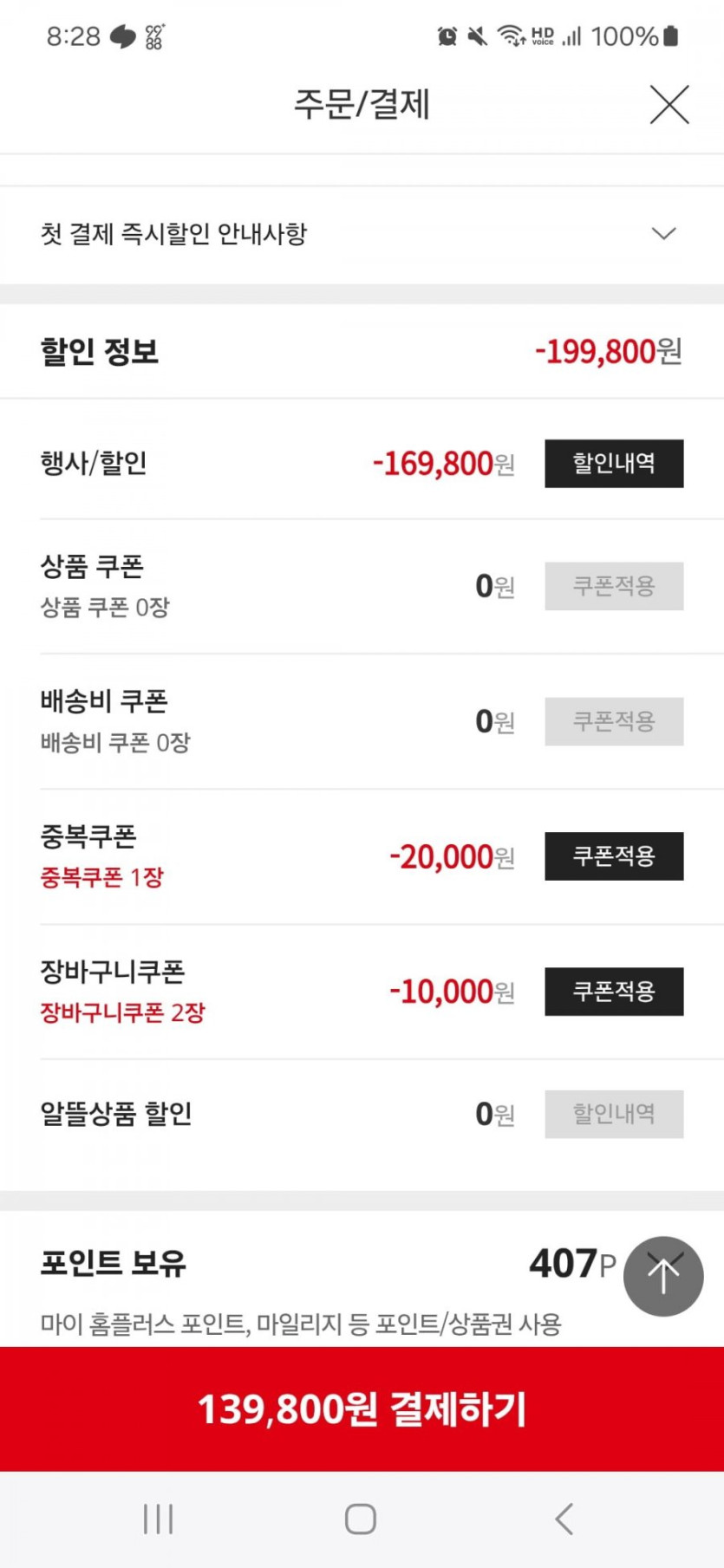Screen dimensions: 724x1568
Task: Open recent apps from navigation bar
Action: pyautogui.click(x=159, y=1519)
